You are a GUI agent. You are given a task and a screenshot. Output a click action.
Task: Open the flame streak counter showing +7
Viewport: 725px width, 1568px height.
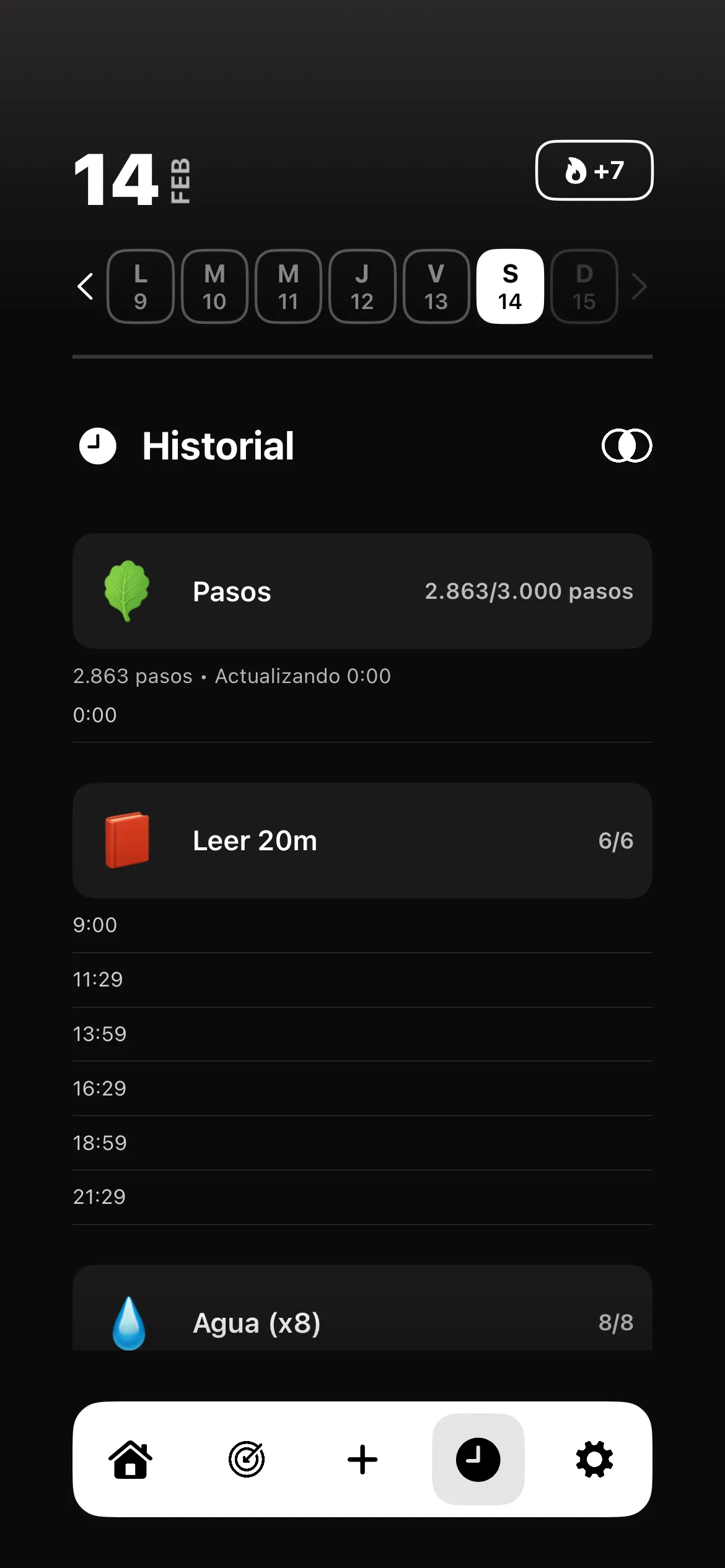594,172
